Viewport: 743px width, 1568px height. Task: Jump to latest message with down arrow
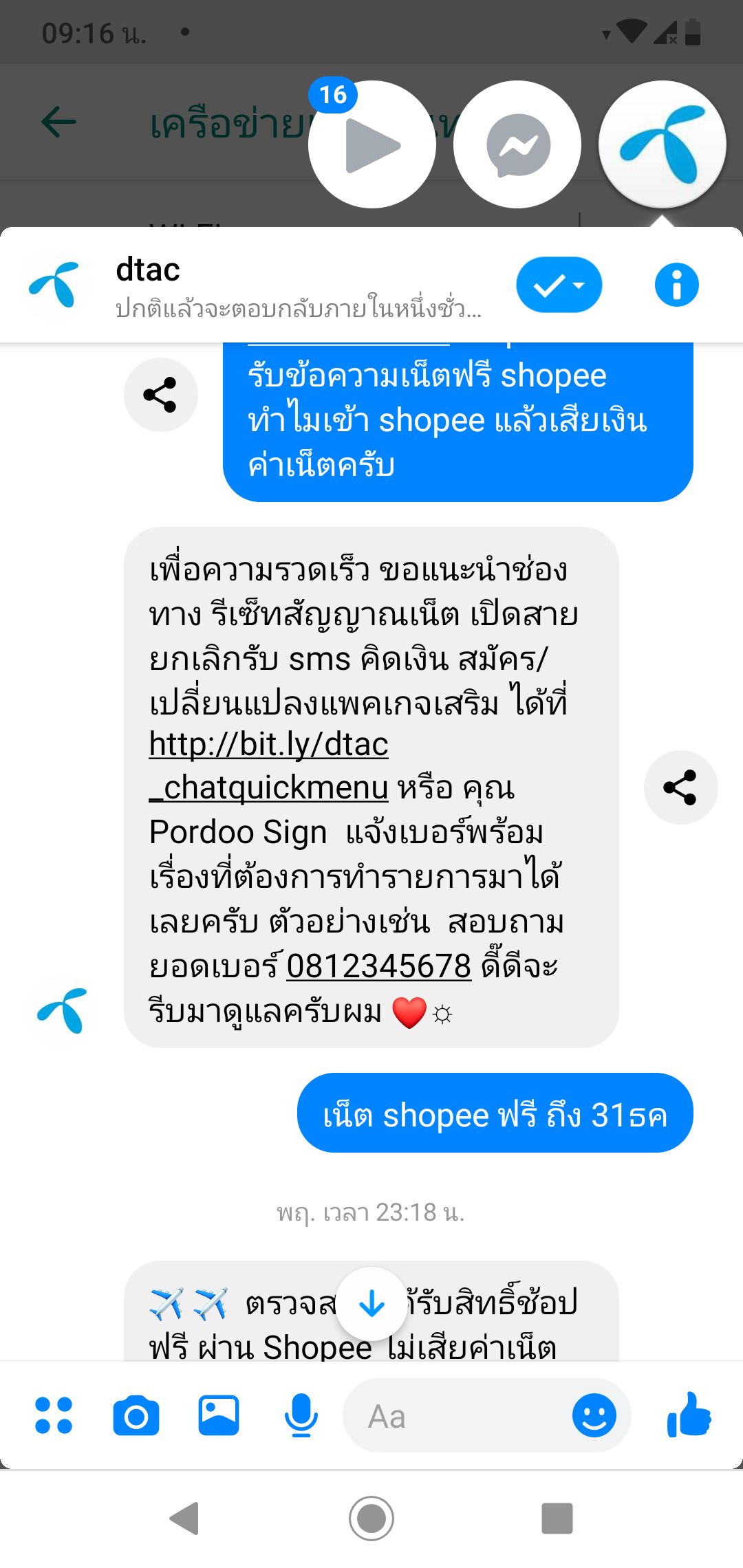[x=372, y=1303]
